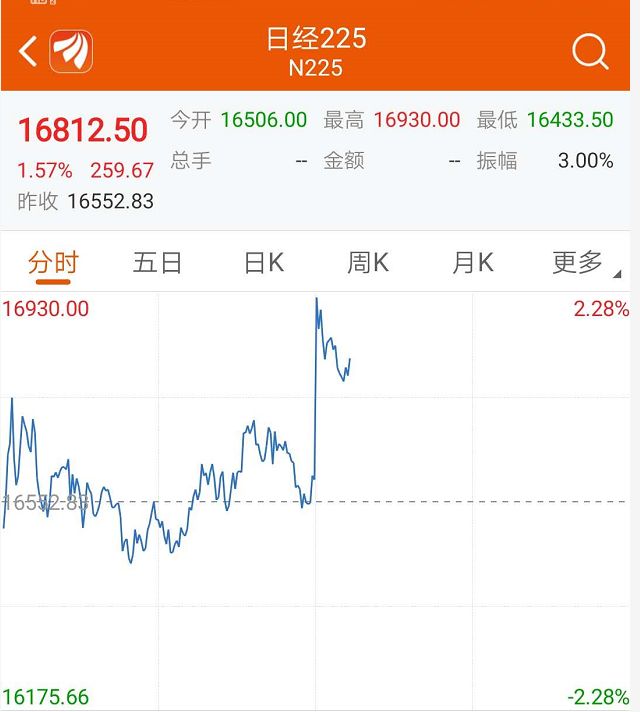Screen dimensions: 640x712
Task: Expand the 更多 chart options
Action: coord(580,263)
